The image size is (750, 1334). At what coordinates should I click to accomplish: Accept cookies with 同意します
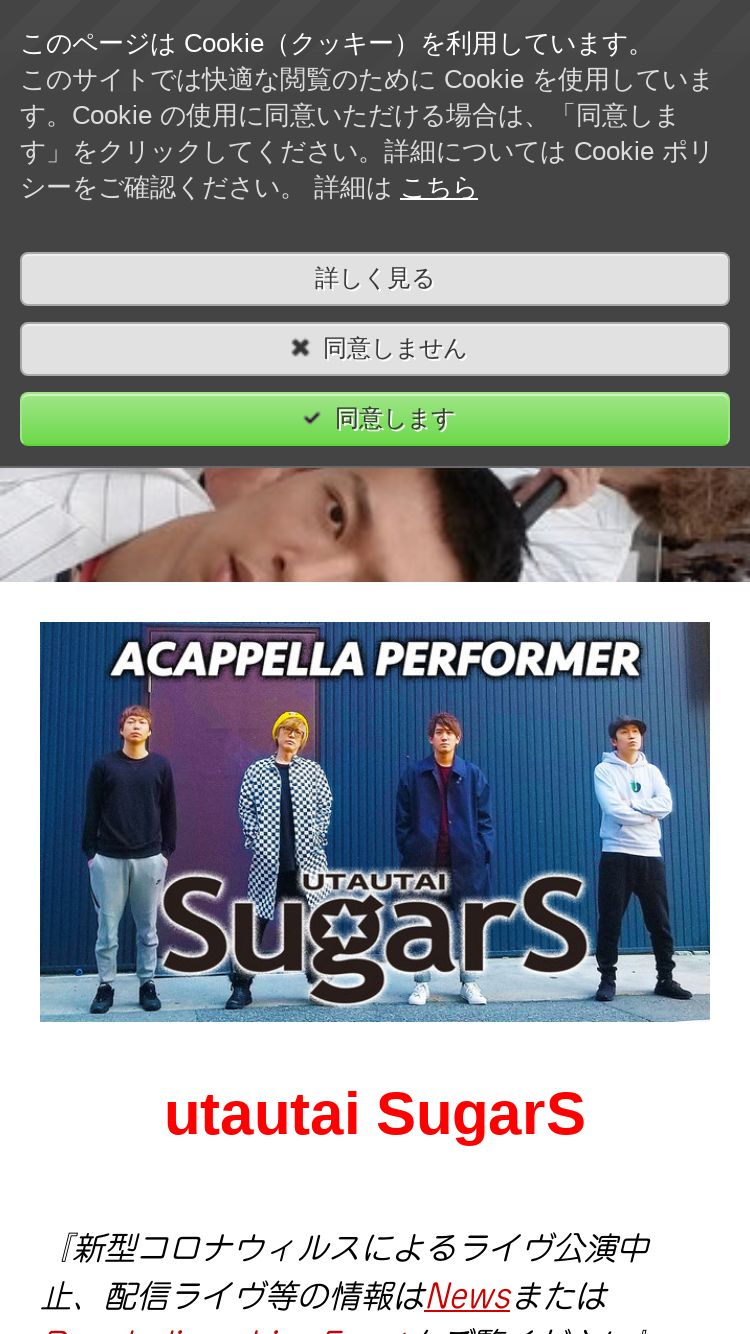374,419
